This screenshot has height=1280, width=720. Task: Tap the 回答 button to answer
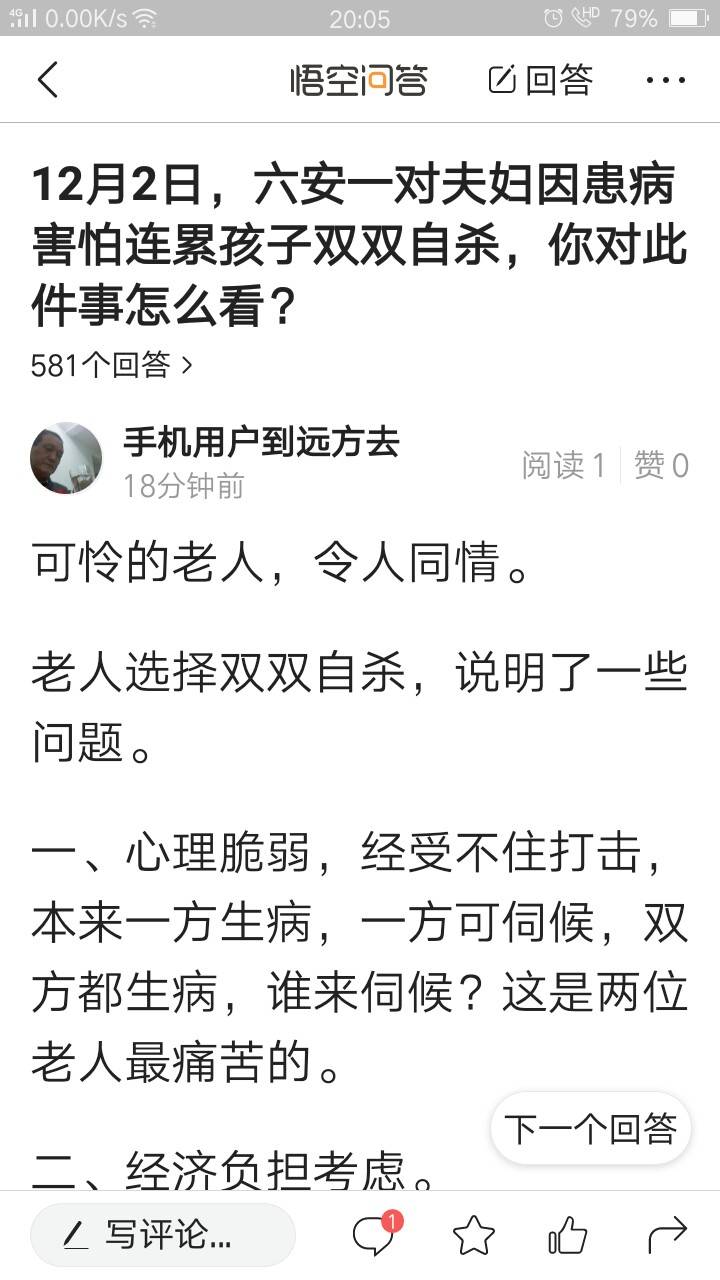click(x=541, y=80)
